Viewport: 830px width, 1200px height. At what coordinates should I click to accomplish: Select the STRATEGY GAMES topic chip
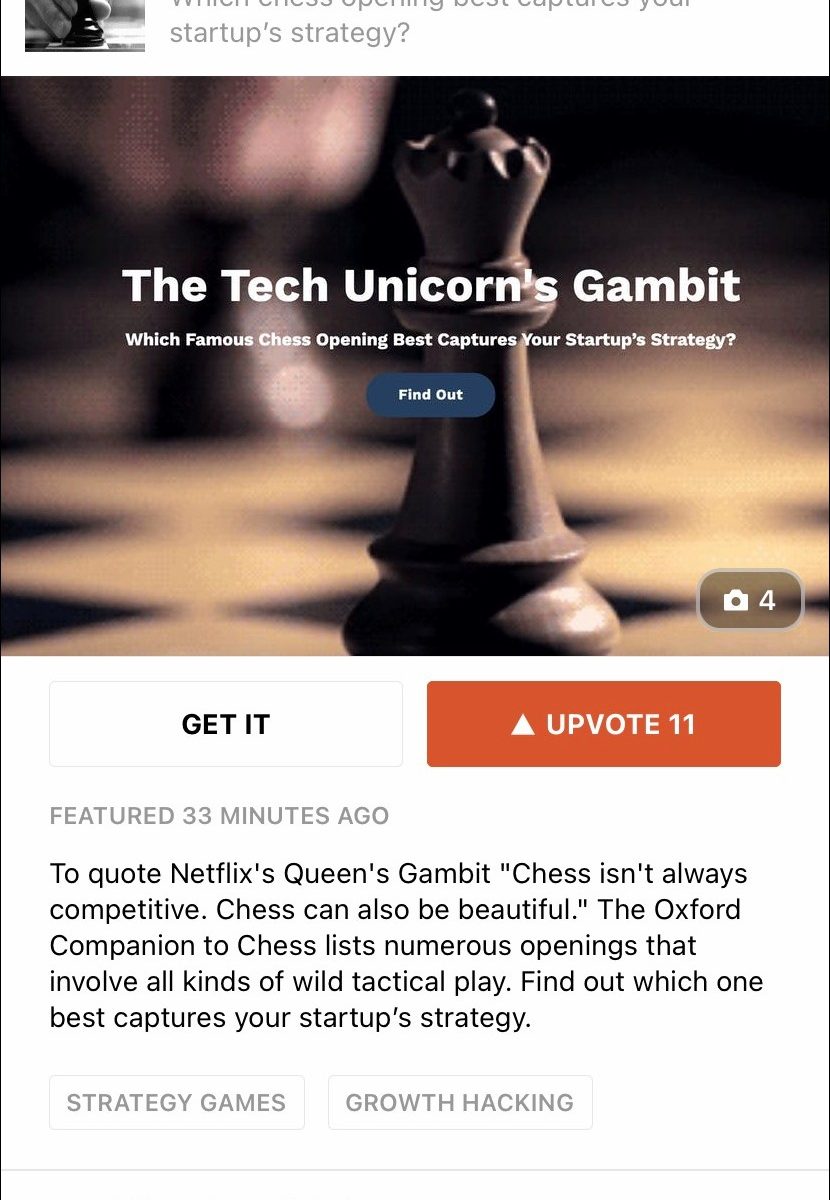click(176, 1103)
